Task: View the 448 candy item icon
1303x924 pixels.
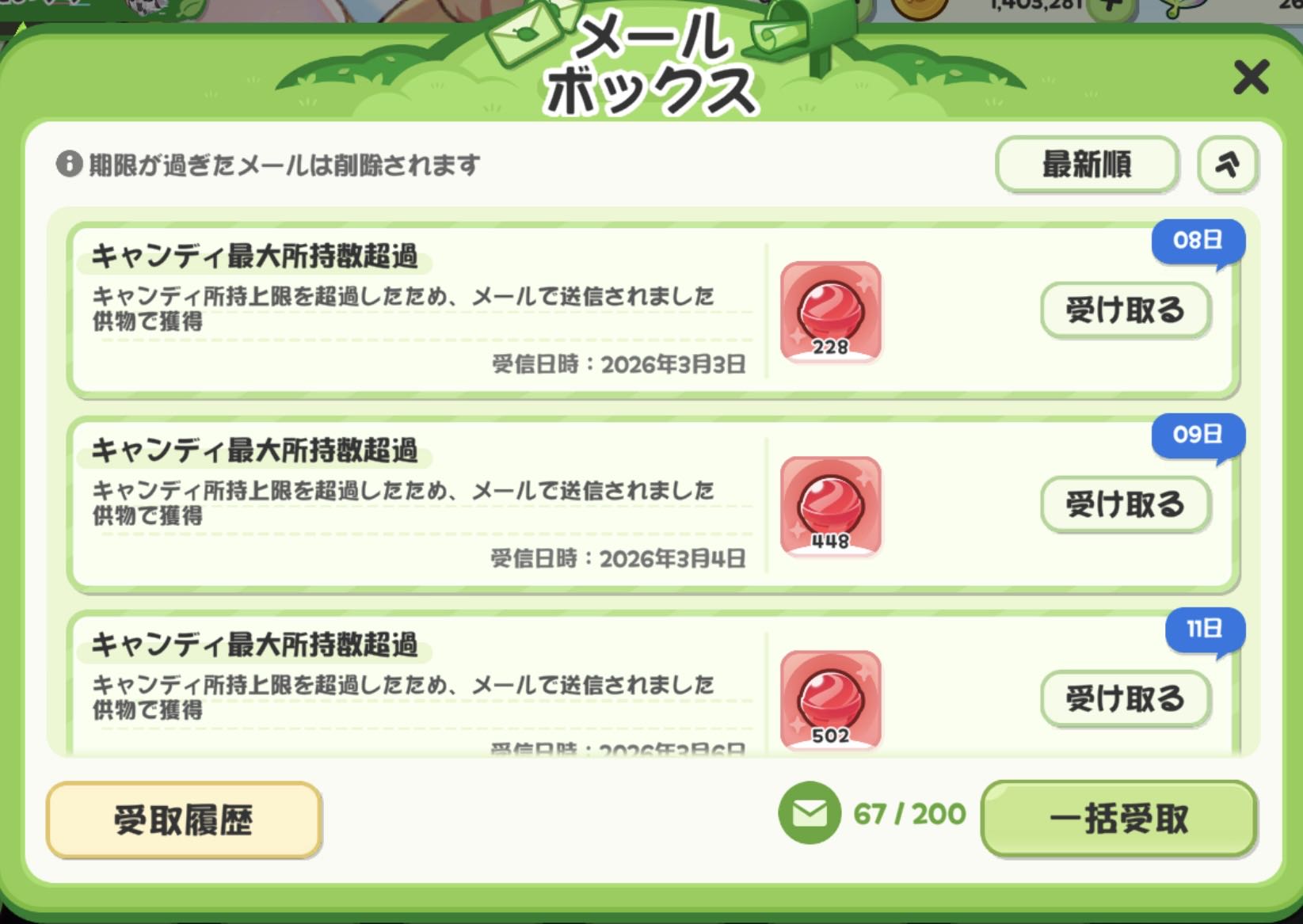Action: [x=830, y=507]
